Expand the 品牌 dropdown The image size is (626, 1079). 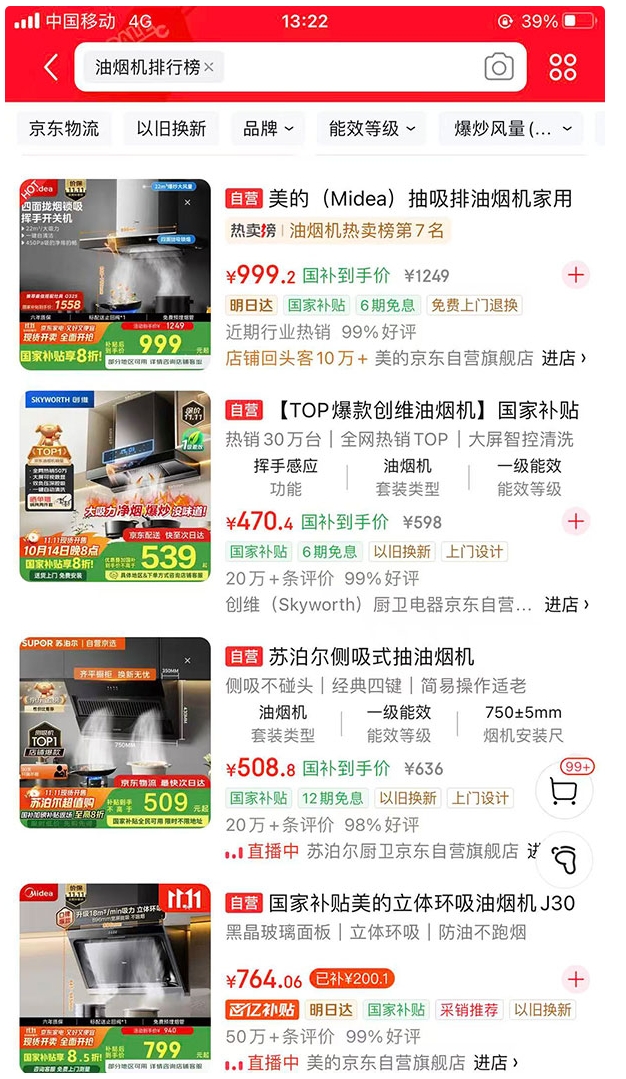(x=268, y=128)
